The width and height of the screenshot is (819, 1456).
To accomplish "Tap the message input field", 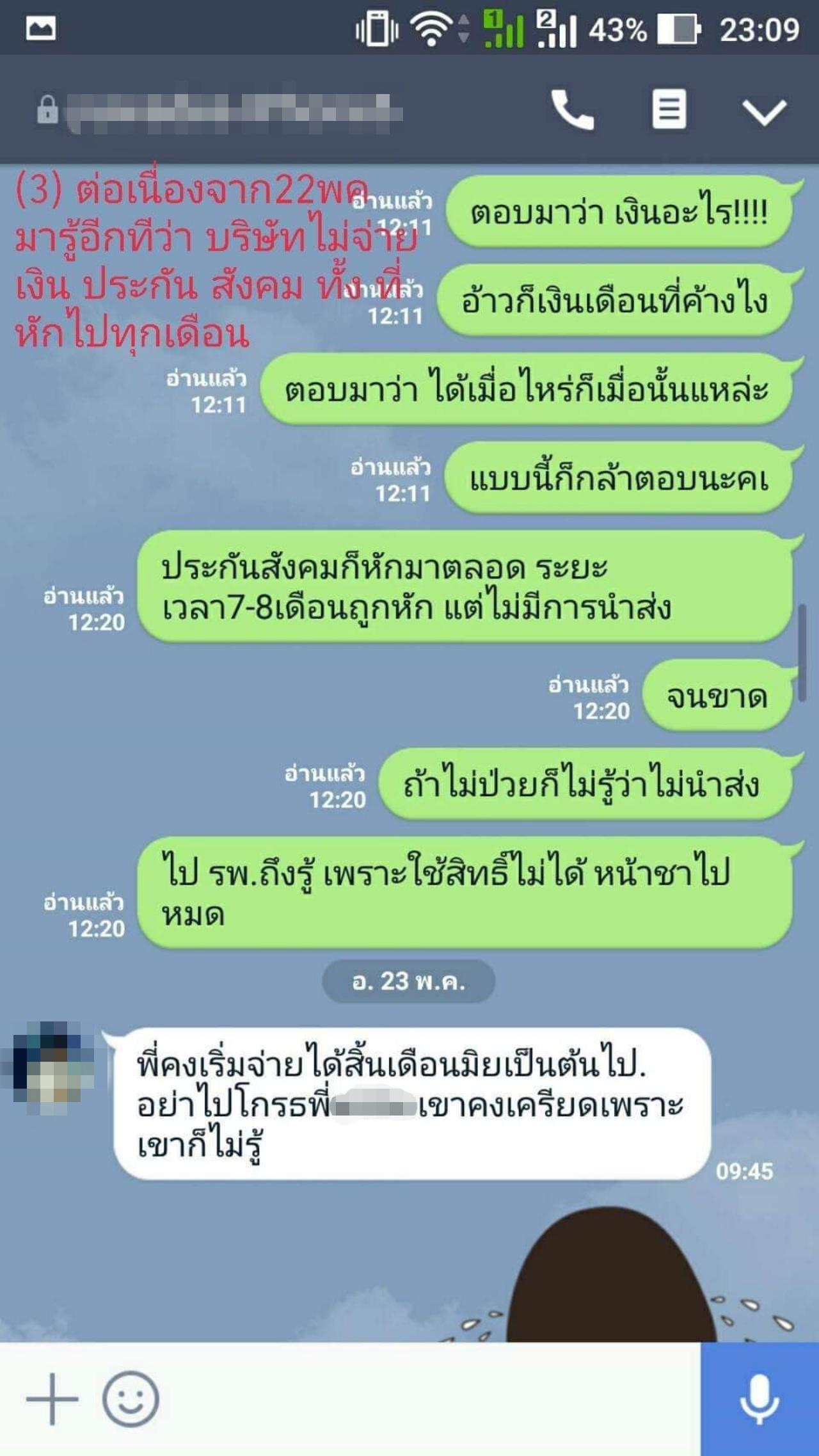I will point(429,1399).
